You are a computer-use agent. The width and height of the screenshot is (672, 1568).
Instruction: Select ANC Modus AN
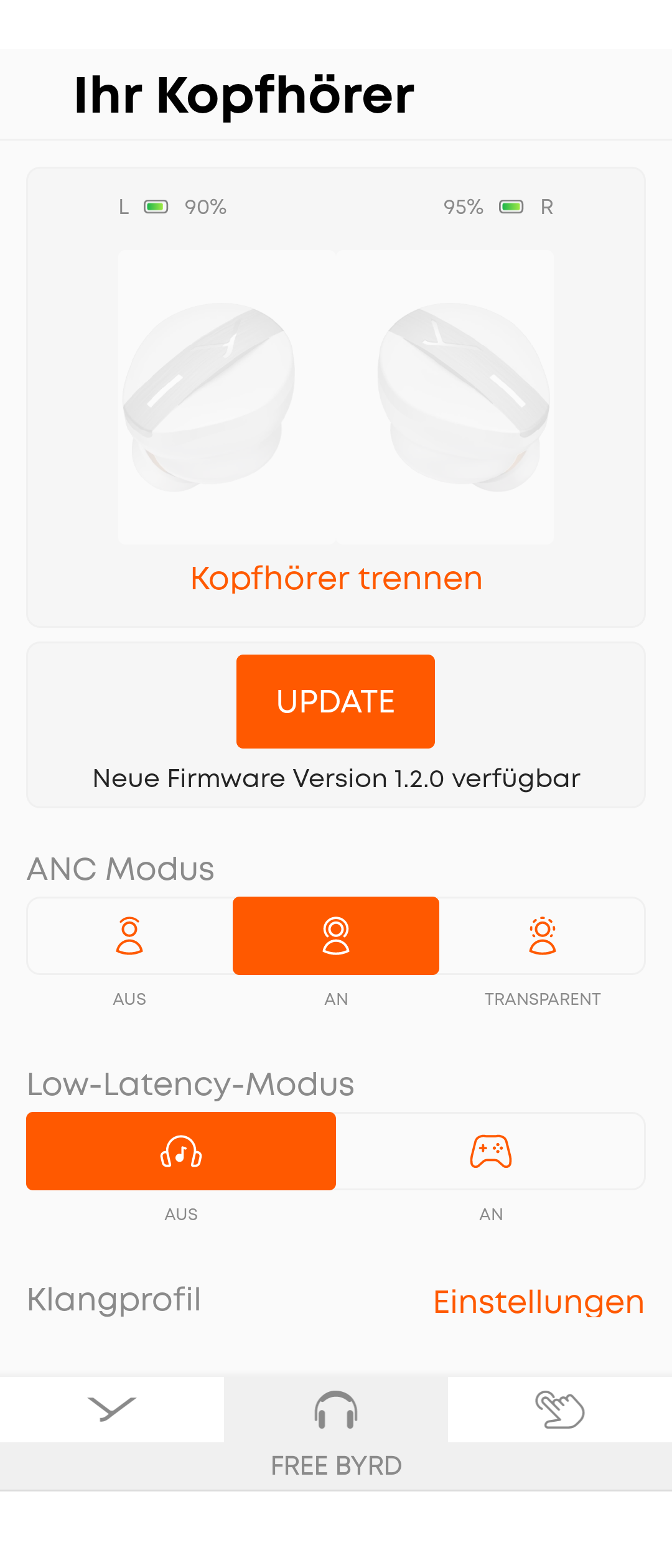pyautogui.click(x=336, y=936)
